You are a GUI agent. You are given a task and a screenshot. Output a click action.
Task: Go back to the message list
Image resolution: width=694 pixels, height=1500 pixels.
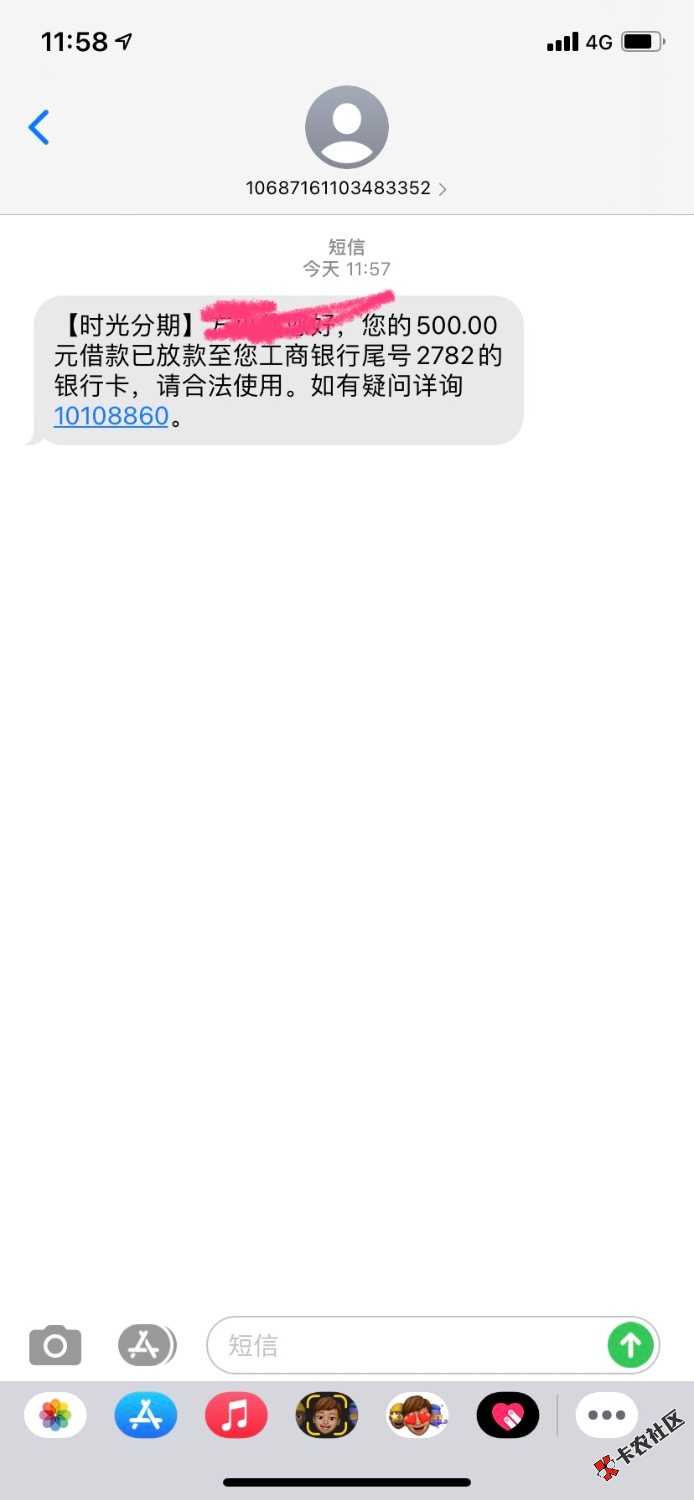click(39, 127)
